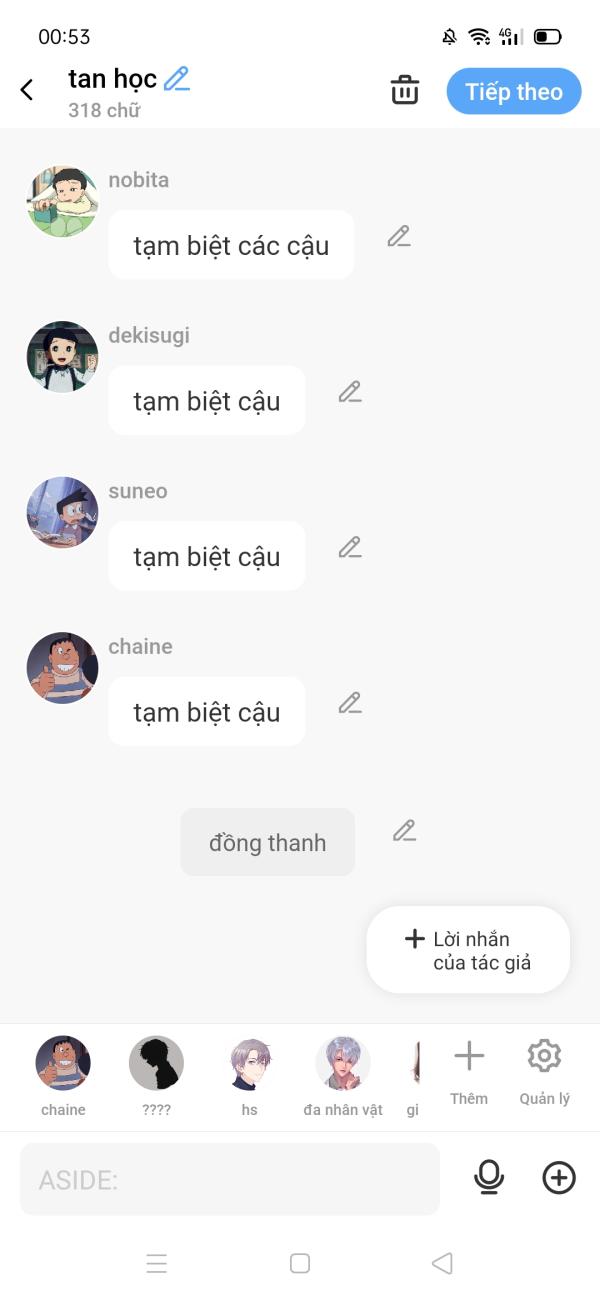Start voice input with the microphone
Viewport: 600px width, 1300px height.
(x=489, y=1178)
